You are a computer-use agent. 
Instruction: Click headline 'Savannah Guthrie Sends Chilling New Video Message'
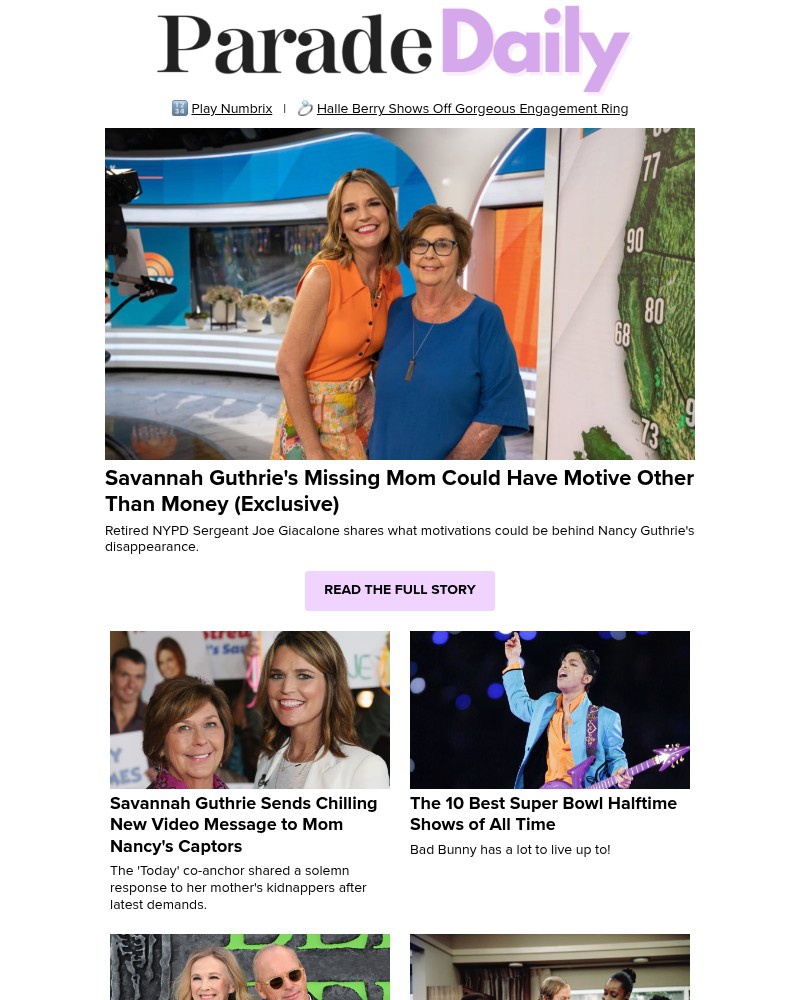point(243,824)
